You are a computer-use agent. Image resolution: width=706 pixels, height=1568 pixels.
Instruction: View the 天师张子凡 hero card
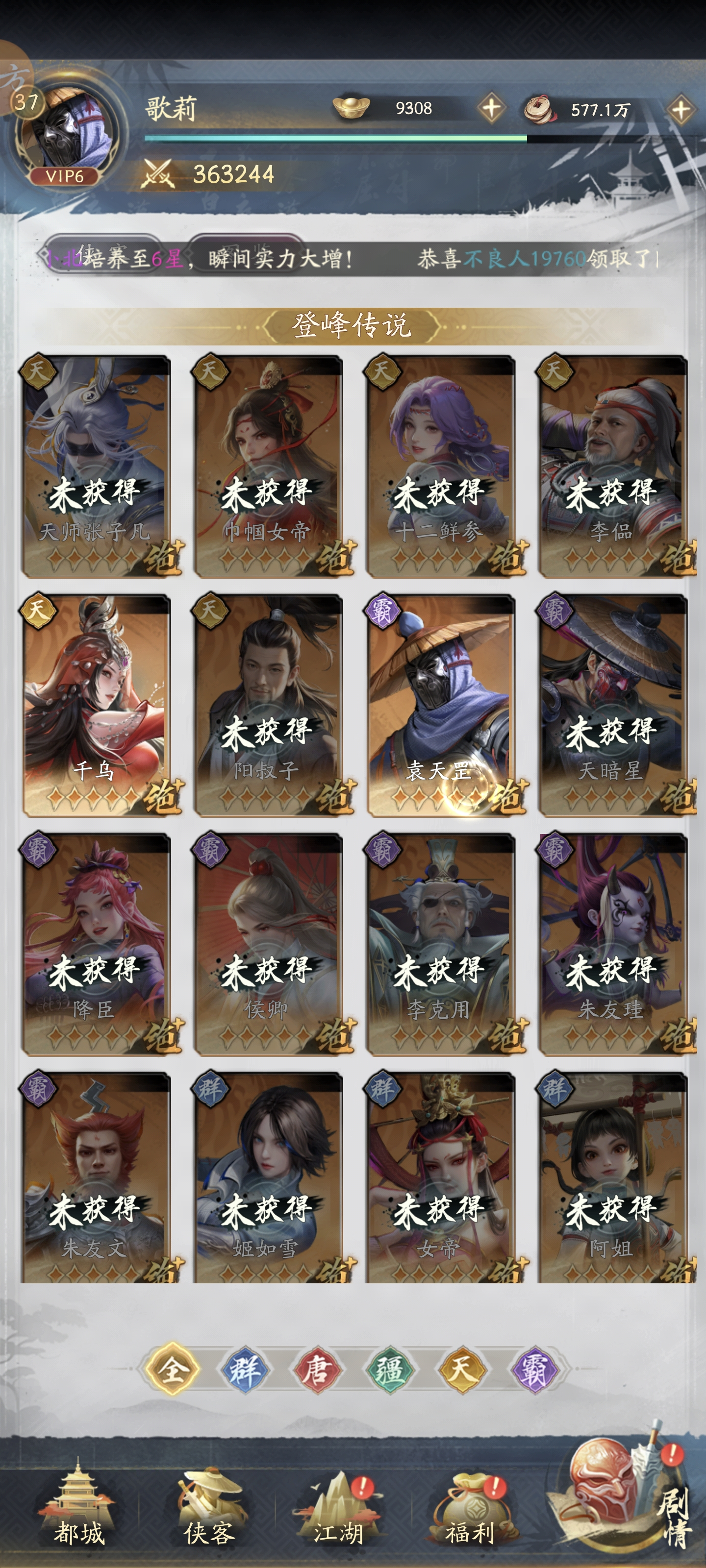pyautogui.click(x=95, y=466)
